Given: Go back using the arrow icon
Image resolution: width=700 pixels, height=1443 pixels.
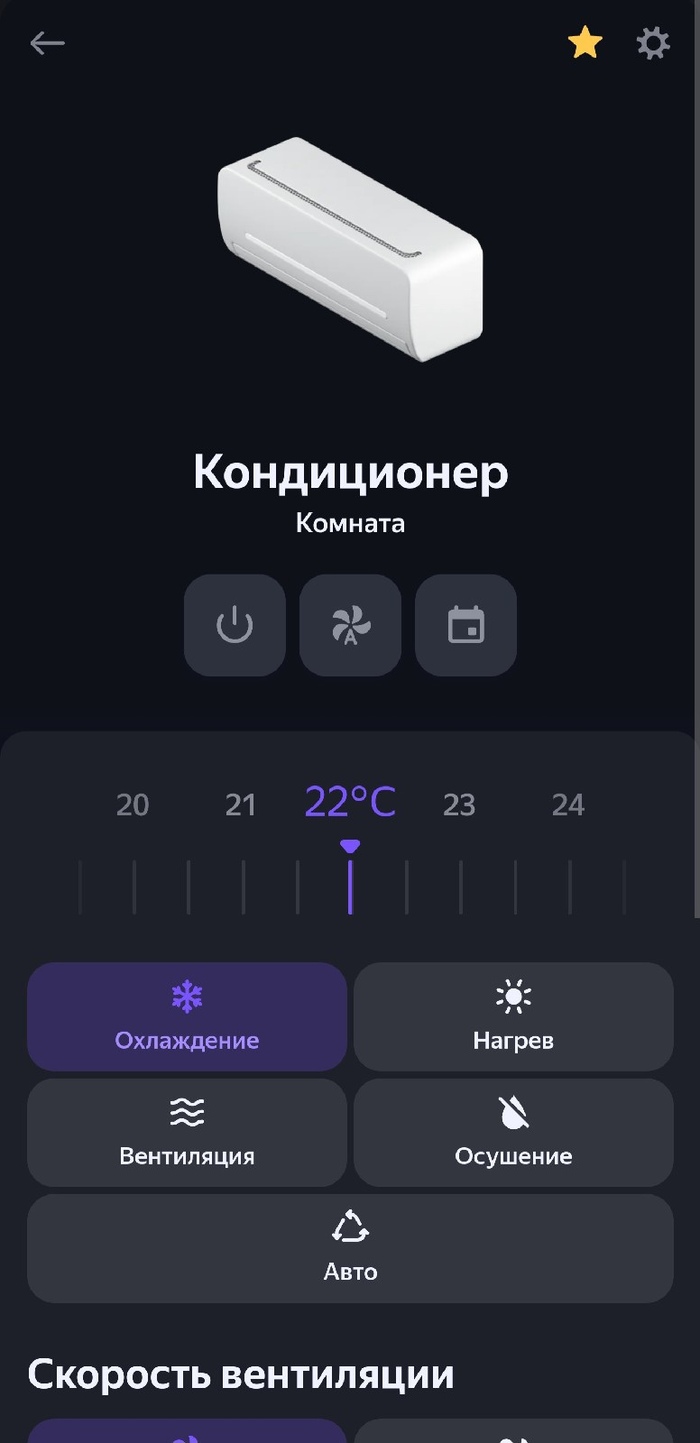Looking at the screenshot, I should point(47,43).
